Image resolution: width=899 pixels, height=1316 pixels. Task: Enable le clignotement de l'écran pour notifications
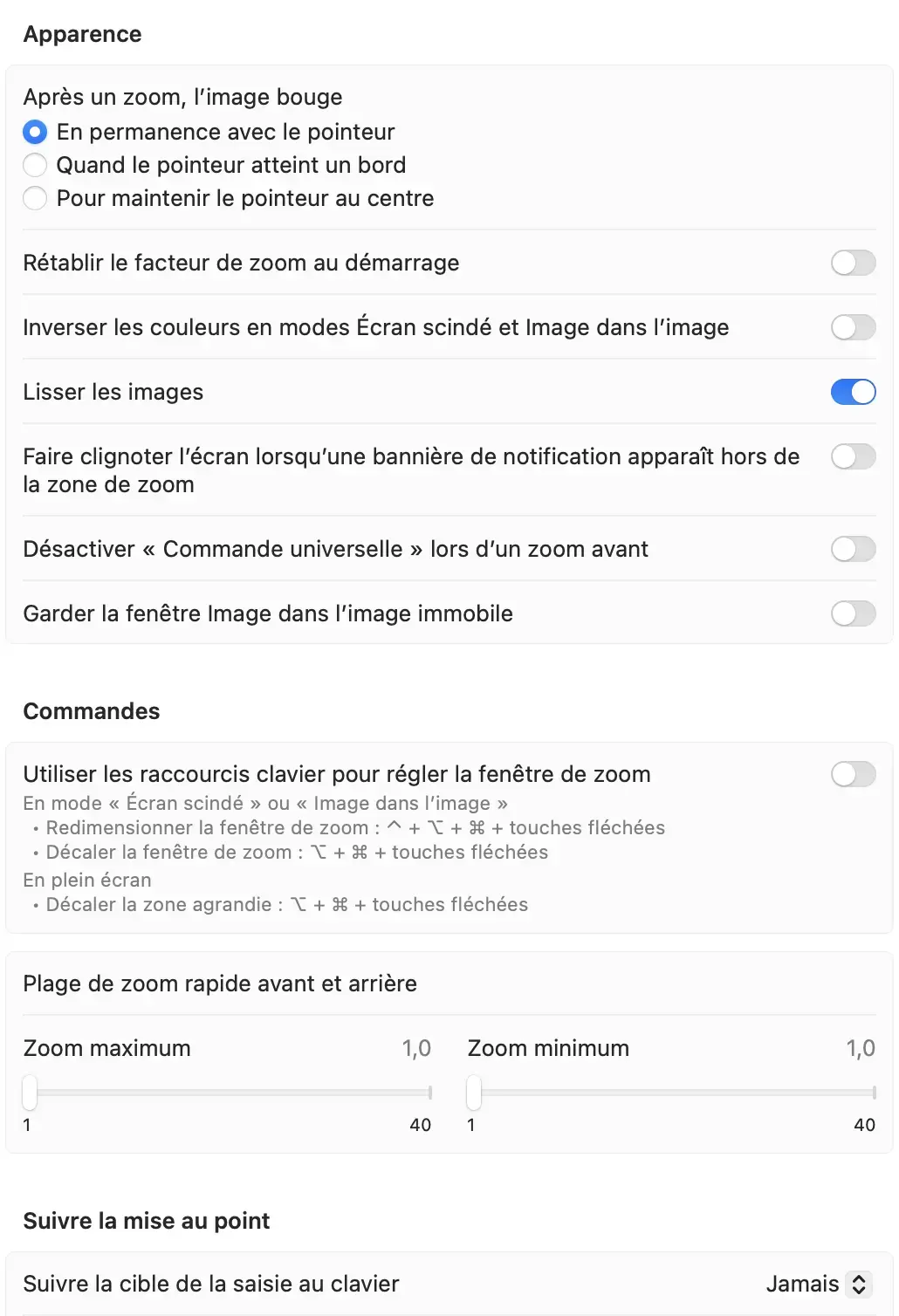[x=853, y=456]
